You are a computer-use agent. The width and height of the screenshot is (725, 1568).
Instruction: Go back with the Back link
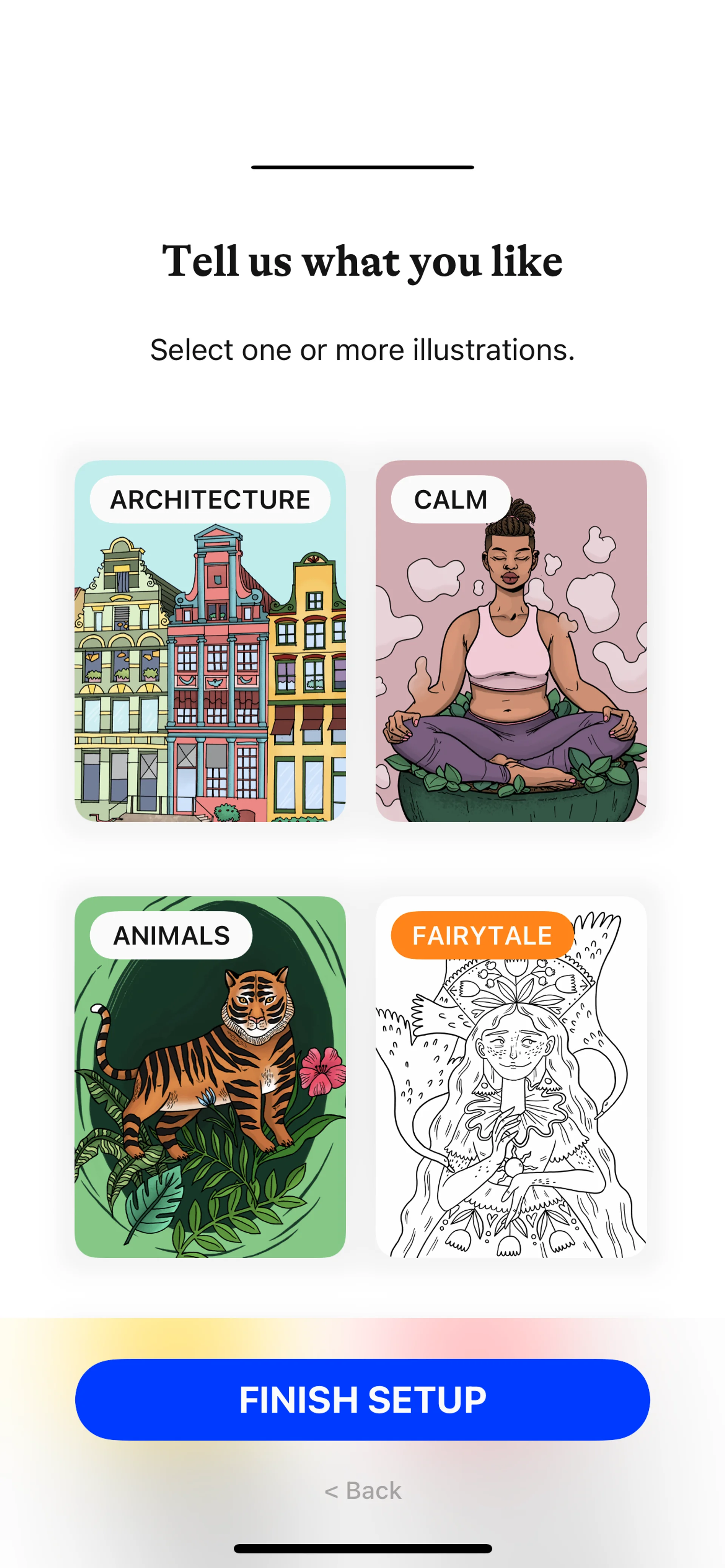point(362,1491)
